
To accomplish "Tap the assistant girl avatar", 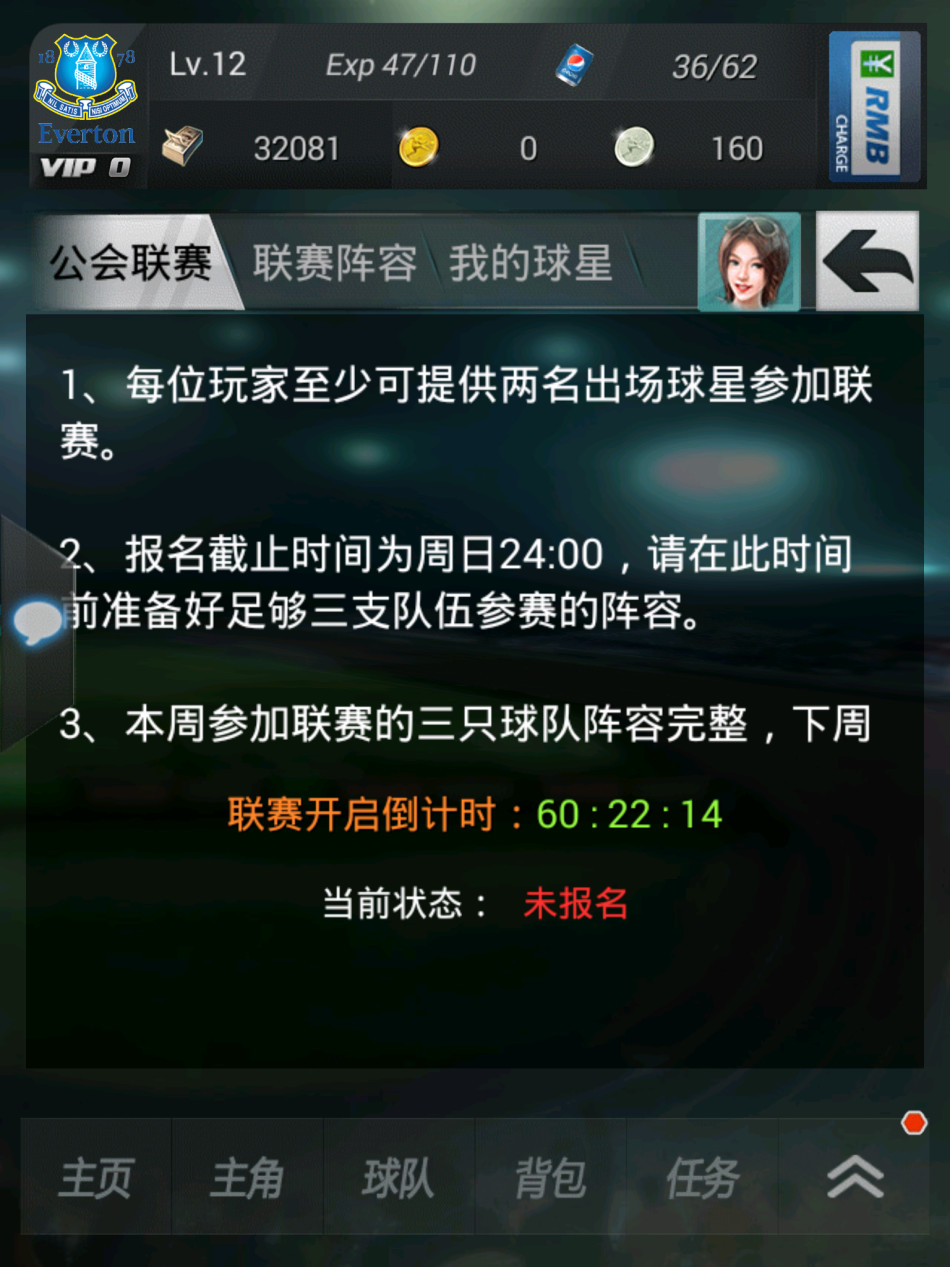I will [749, 262].
